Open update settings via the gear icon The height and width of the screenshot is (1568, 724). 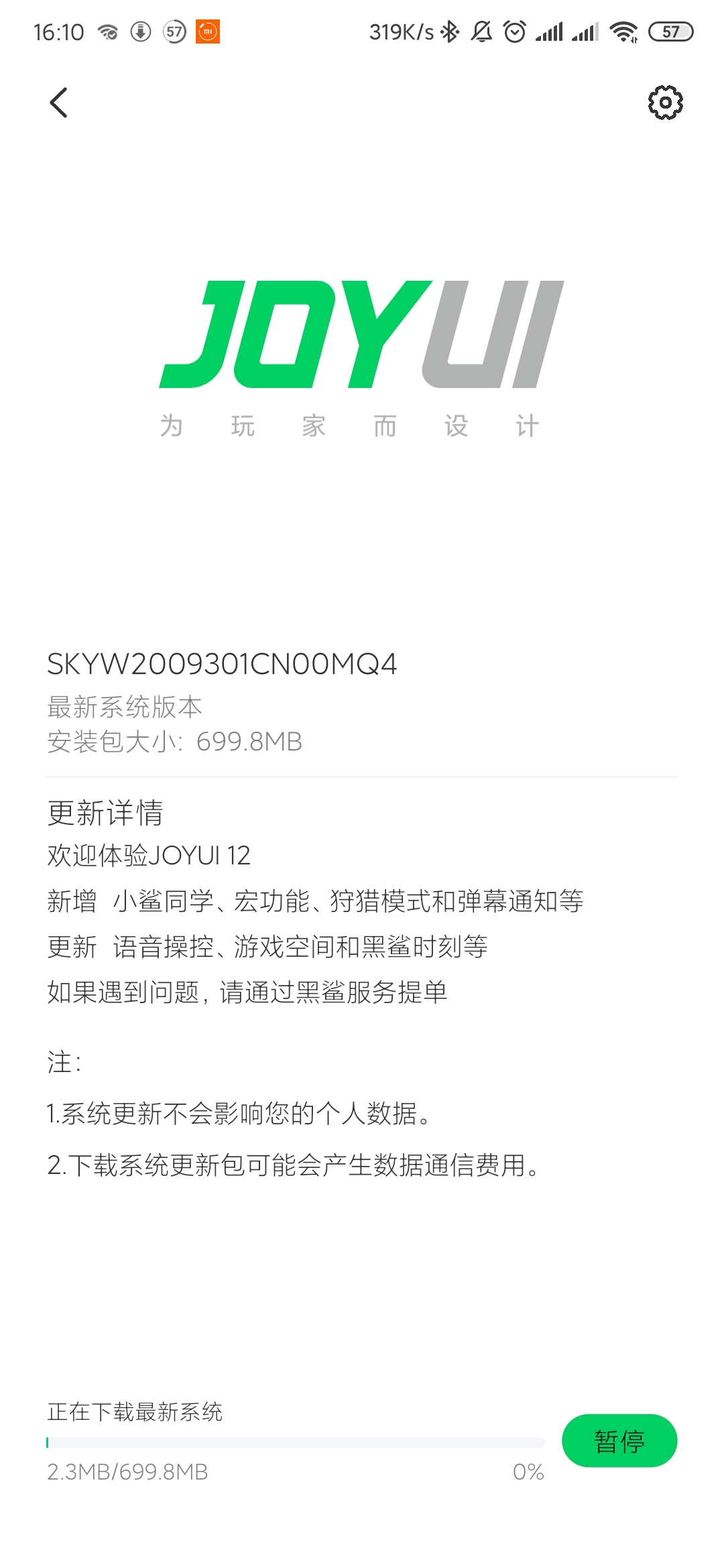pos(665,103)
